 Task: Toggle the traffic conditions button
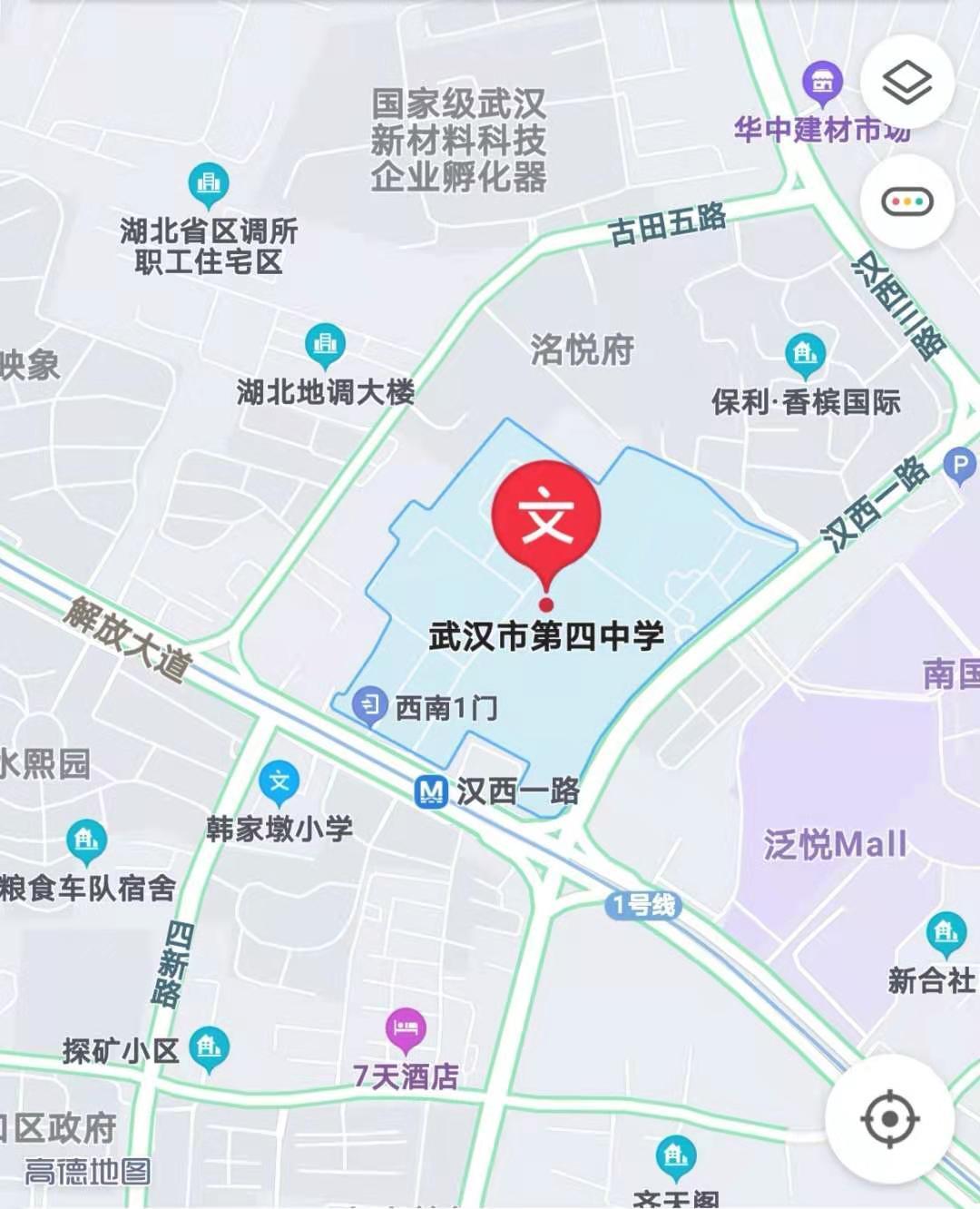[906, 201]
